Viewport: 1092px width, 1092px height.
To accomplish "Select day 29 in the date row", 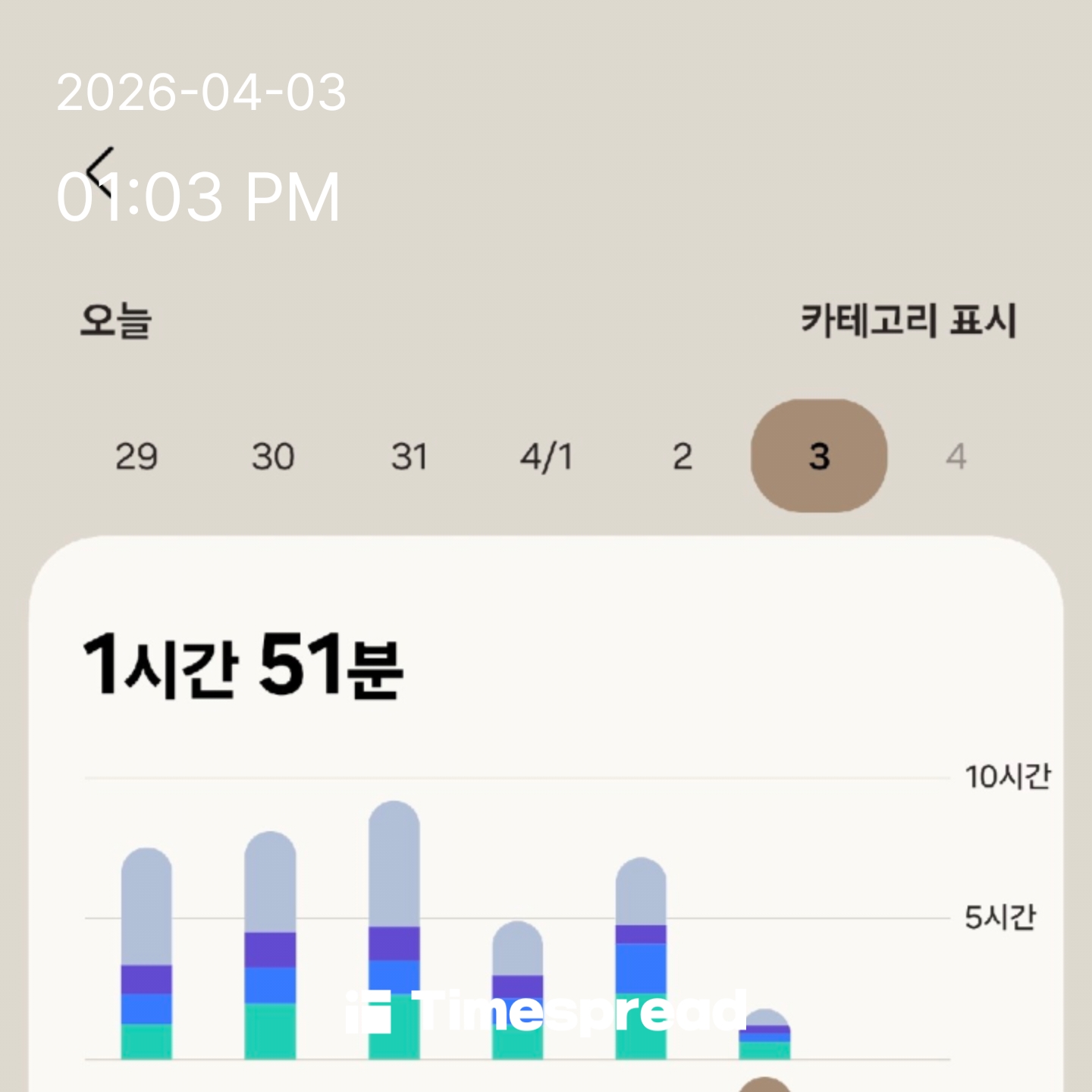I will [136, 457].
